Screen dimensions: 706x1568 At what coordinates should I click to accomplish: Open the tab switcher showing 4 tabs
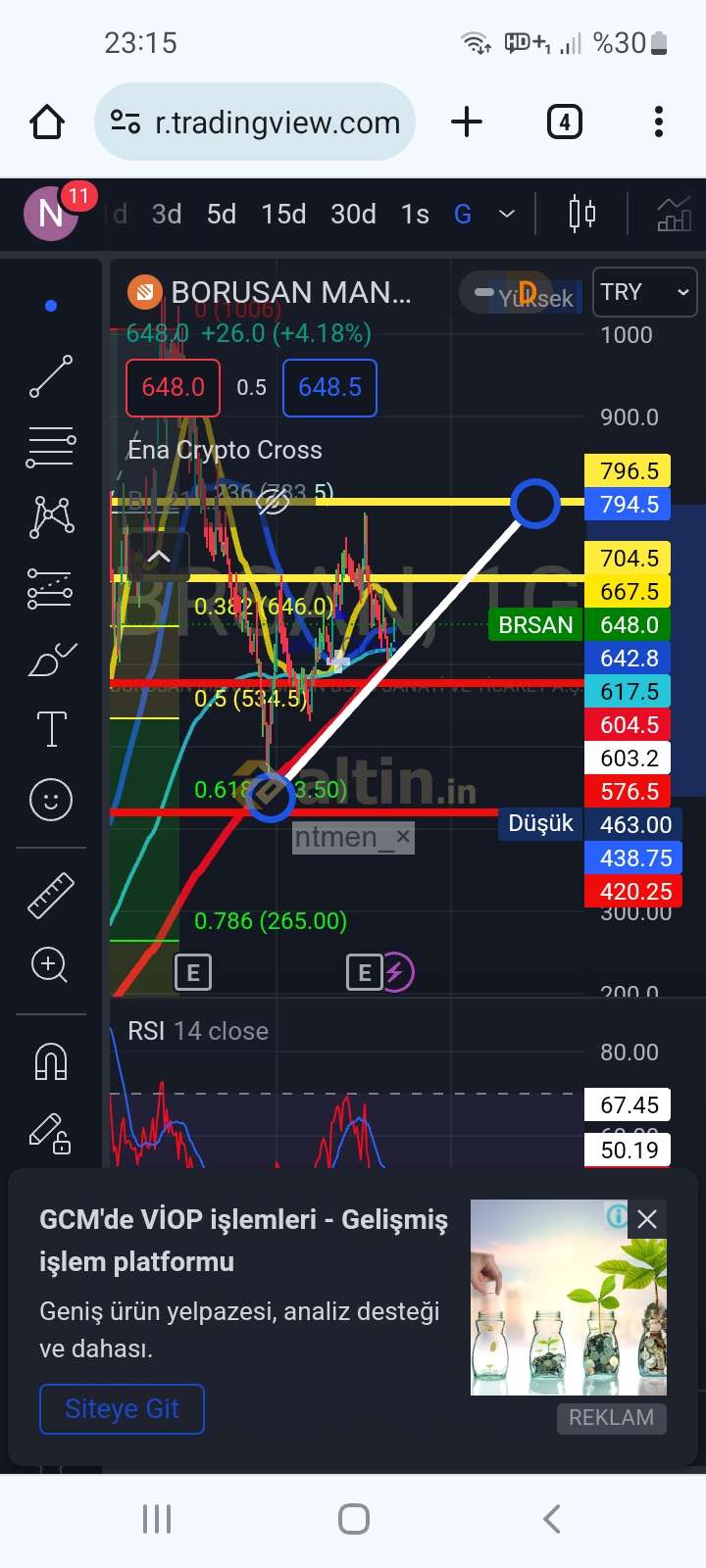click(x=564, y=122)
